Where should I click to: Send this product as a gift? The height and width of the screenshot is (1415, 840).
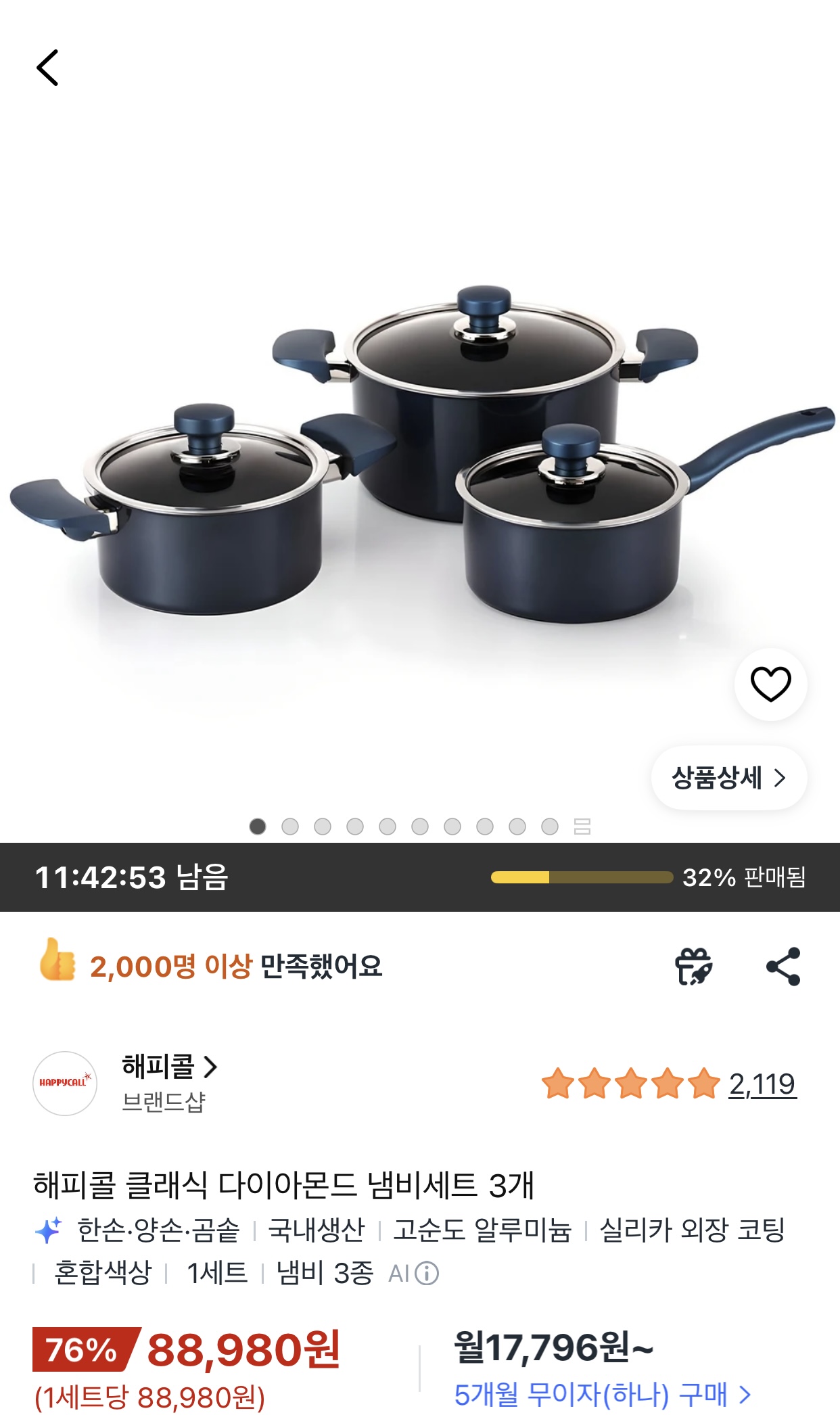(x=693, y=967)
